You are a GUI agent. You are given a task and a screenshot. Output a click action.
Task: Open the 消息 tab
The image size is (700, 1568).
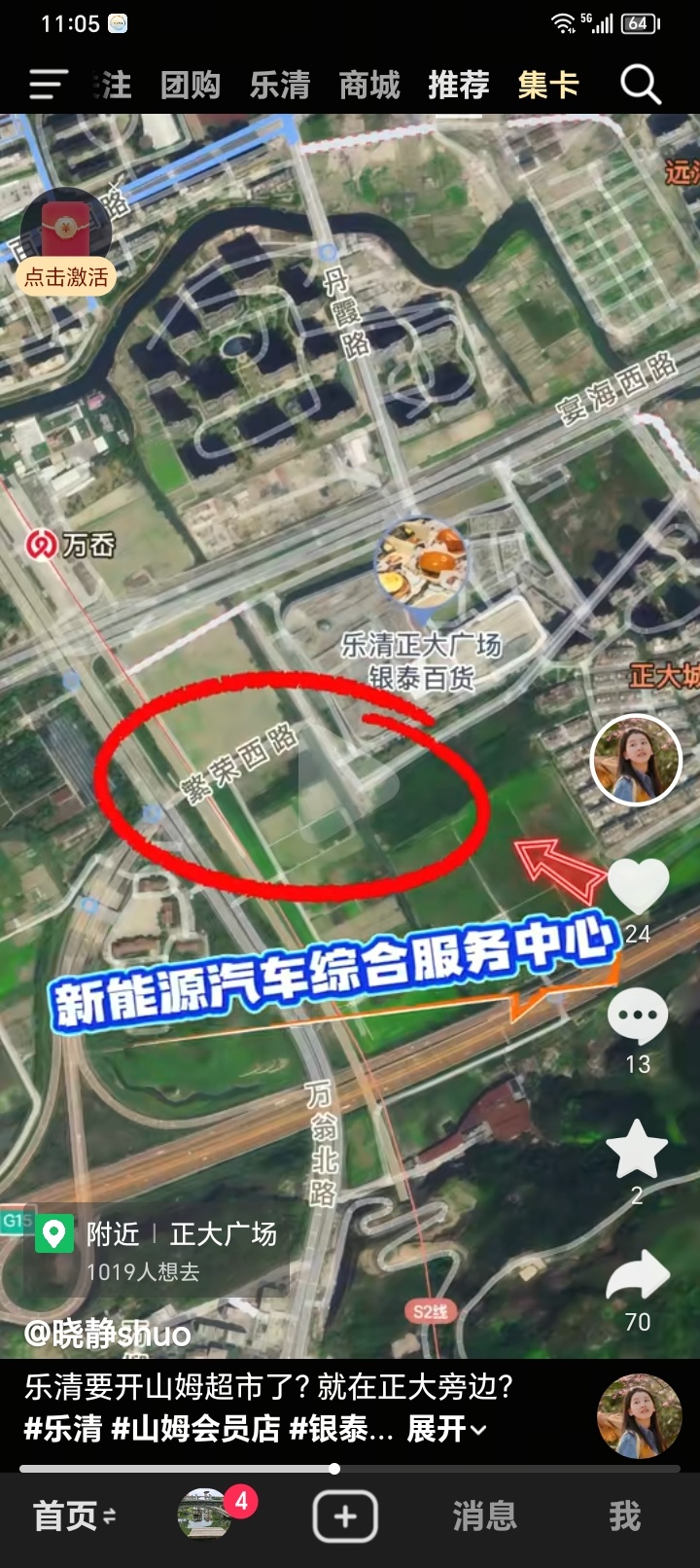pos(484,1515)
